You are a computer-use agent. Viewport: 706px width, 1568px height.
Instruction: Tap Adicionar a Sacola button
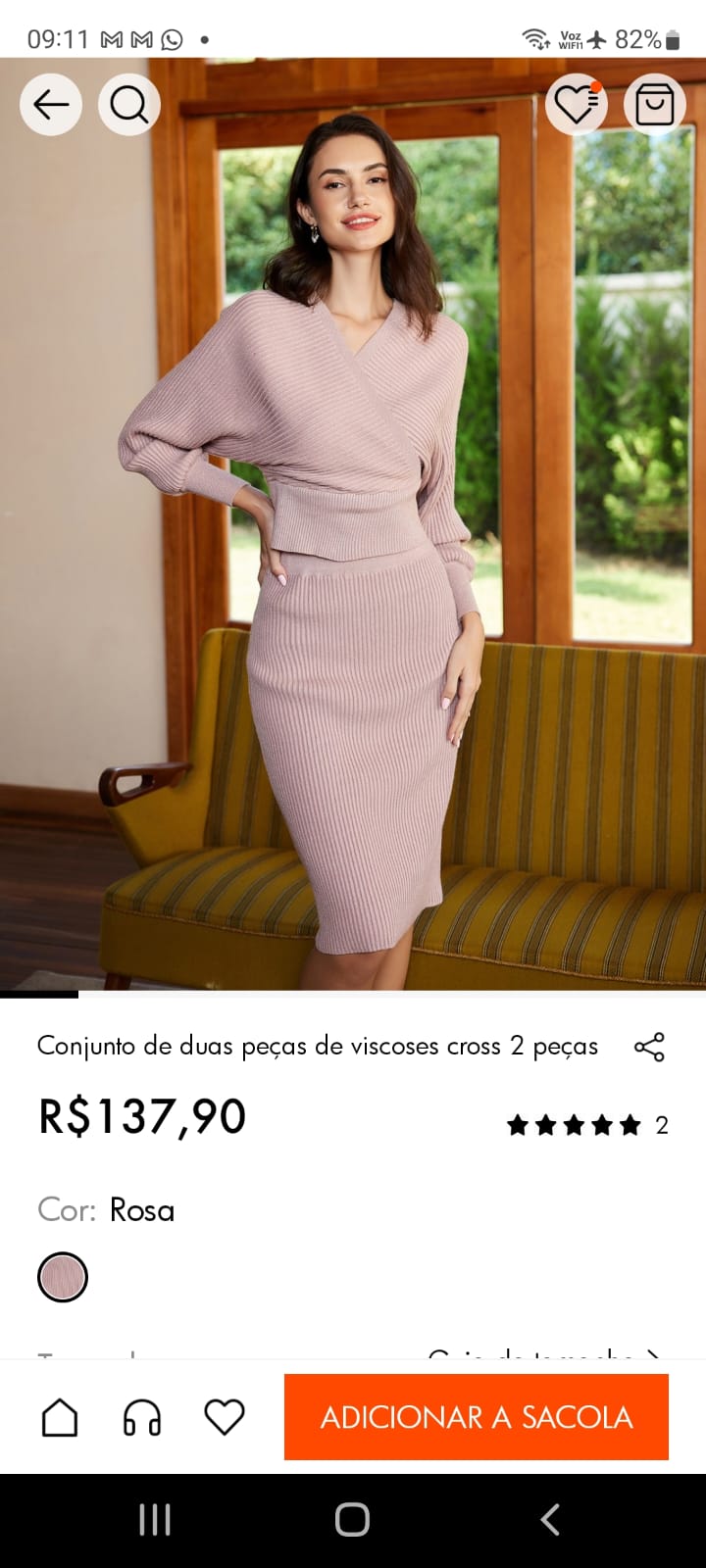click(477, 1417)
